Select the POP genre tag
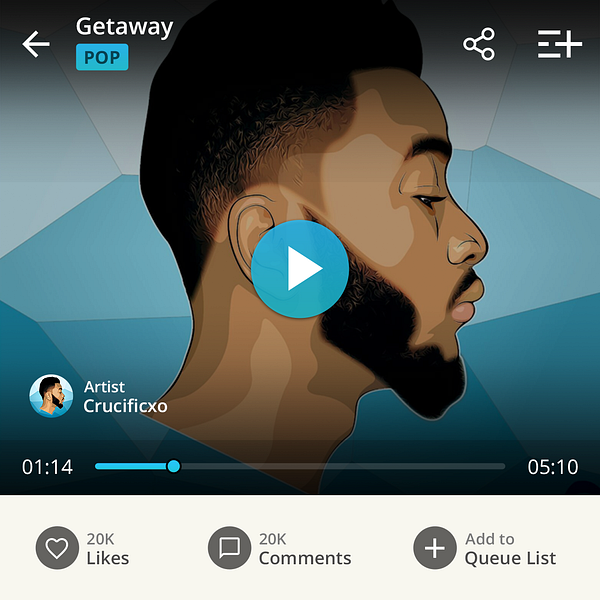 (x=102, y=58)
